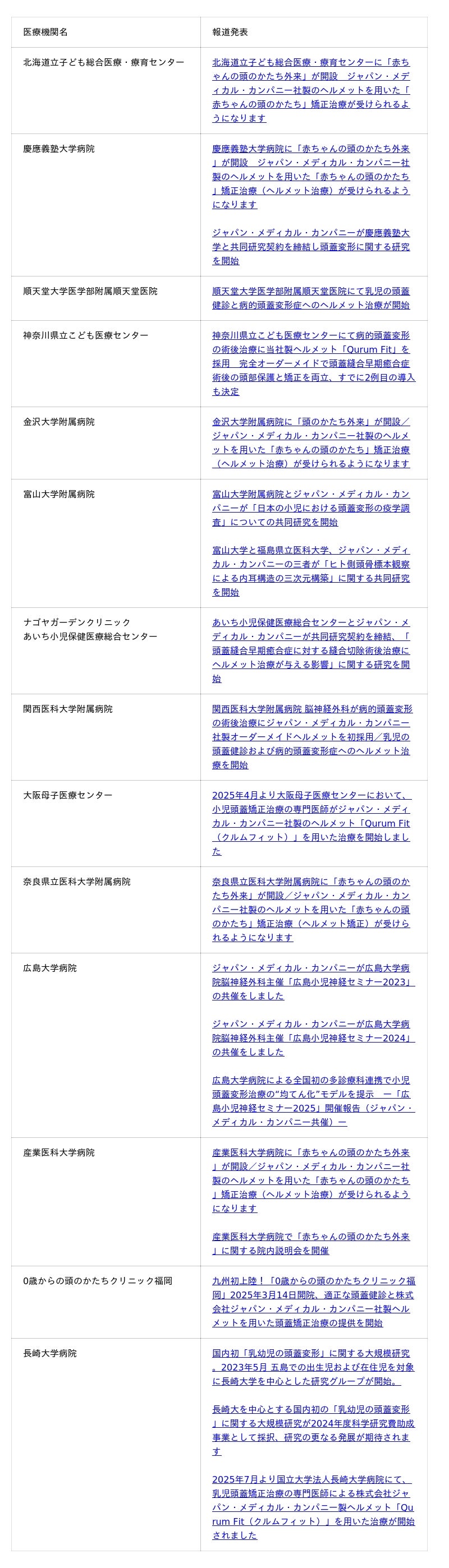Open the 産業医科大学病院 院内説明会 link

[311, 1243]
